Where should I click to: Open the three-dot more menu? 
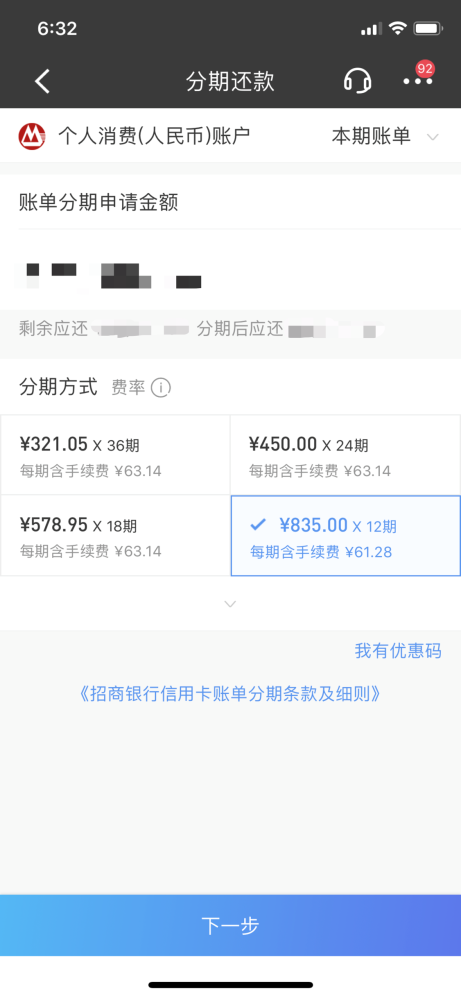(418, 81)
